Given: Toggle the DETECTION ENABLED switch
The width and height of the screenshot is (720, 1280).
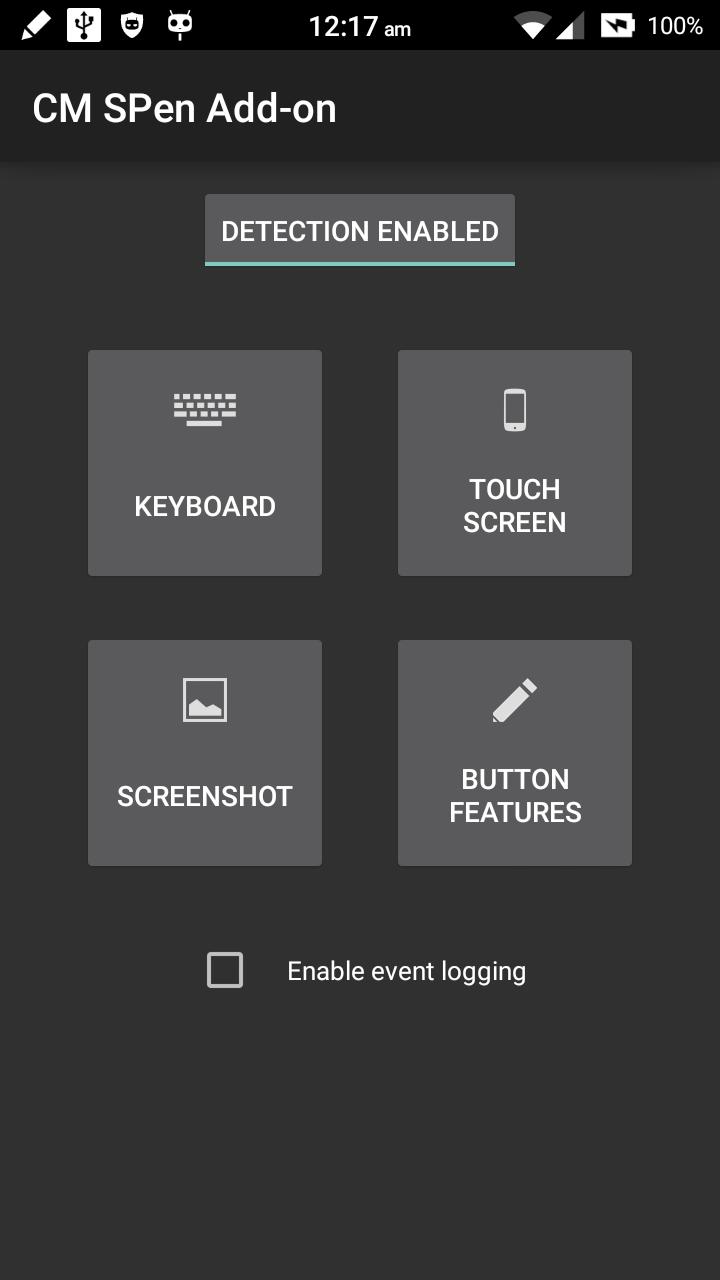Looking at the screenshot, I should [x=359, y=230].
